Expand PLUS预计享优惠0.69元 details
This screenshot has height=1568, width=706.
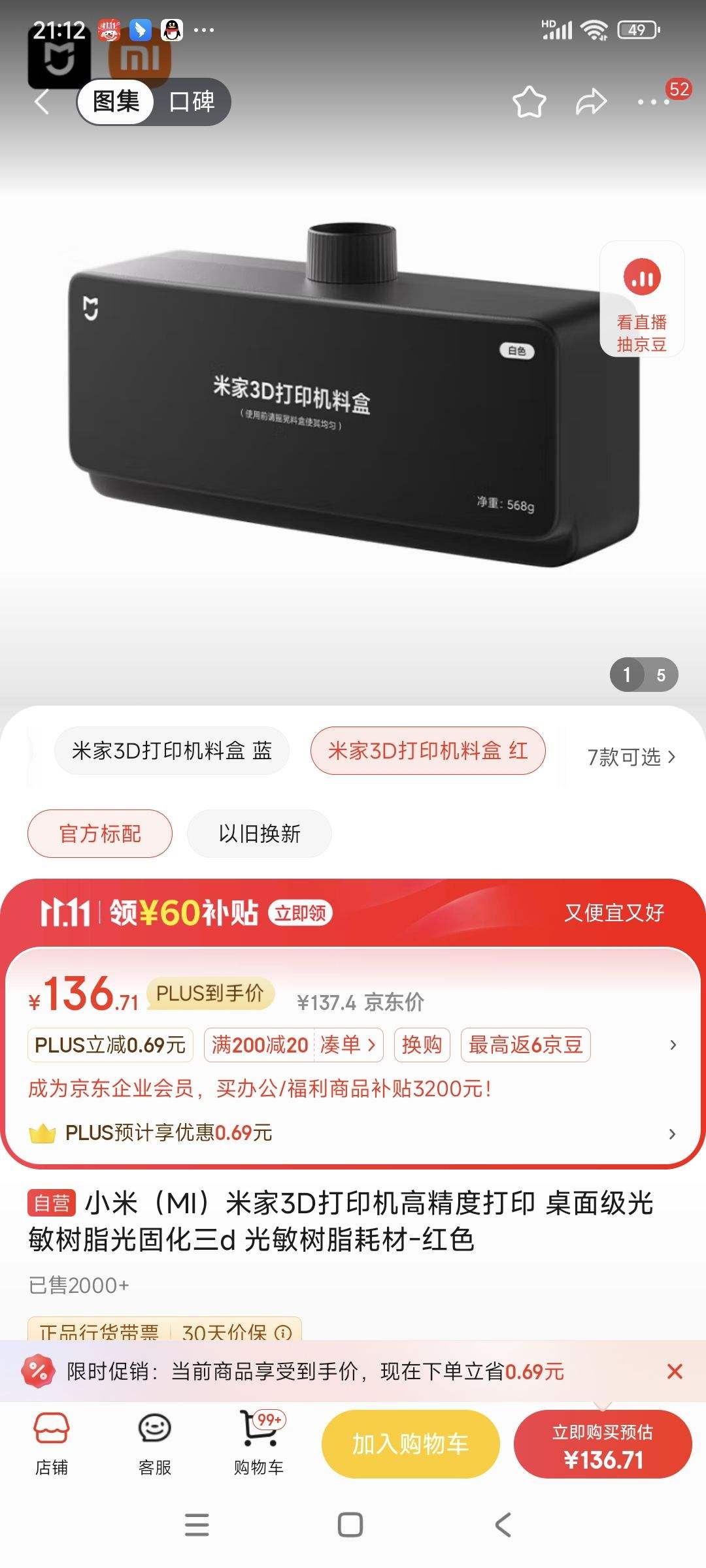pyautogui.click(x=672, y=1134)
